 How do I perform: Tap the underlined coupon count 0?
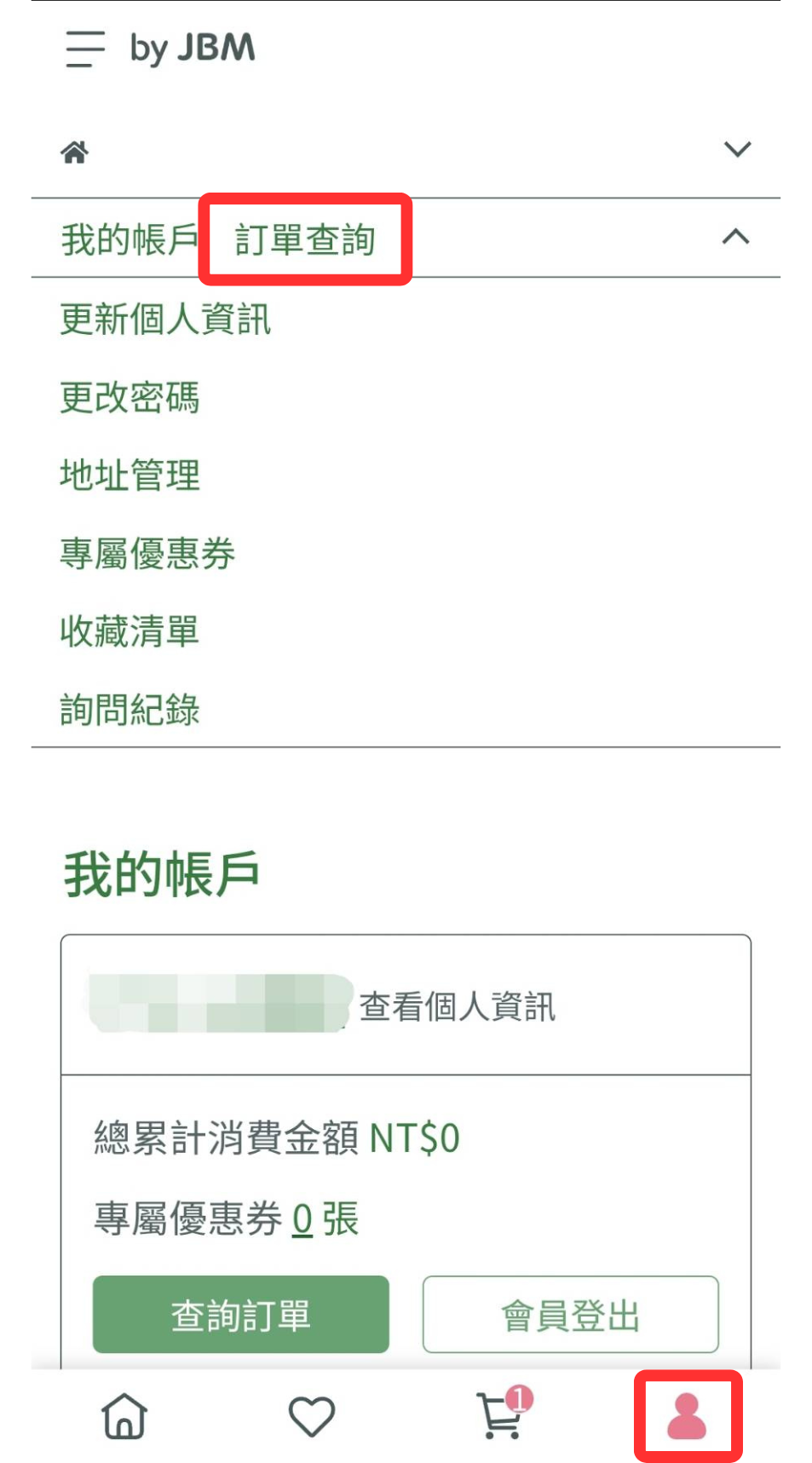pos(302,1219)
